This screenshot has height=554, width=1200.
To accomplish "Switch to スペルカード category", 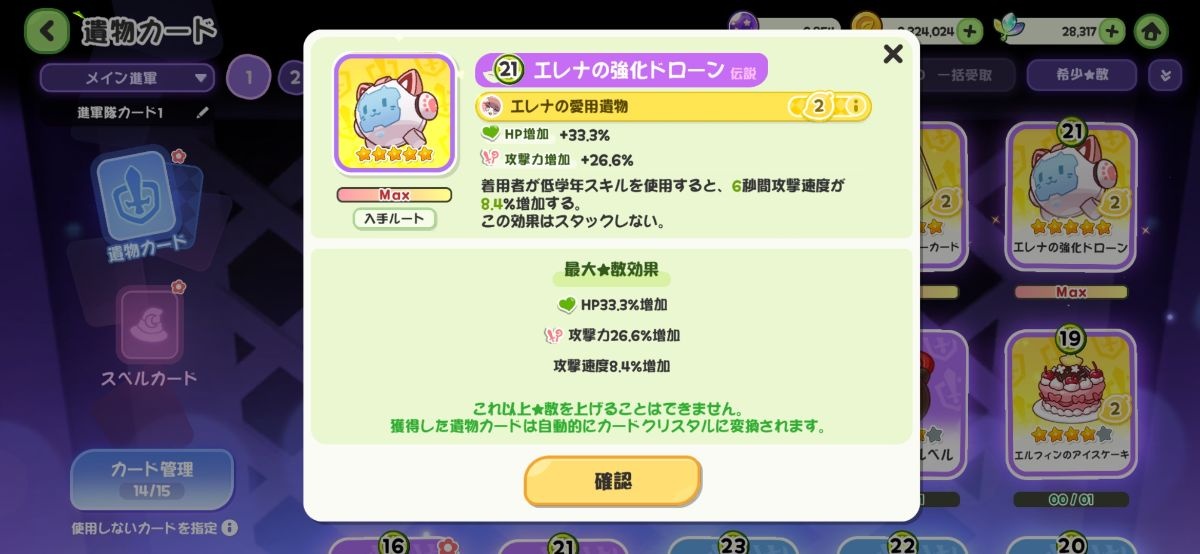I will pyautogui.click(x=149, y=335).
